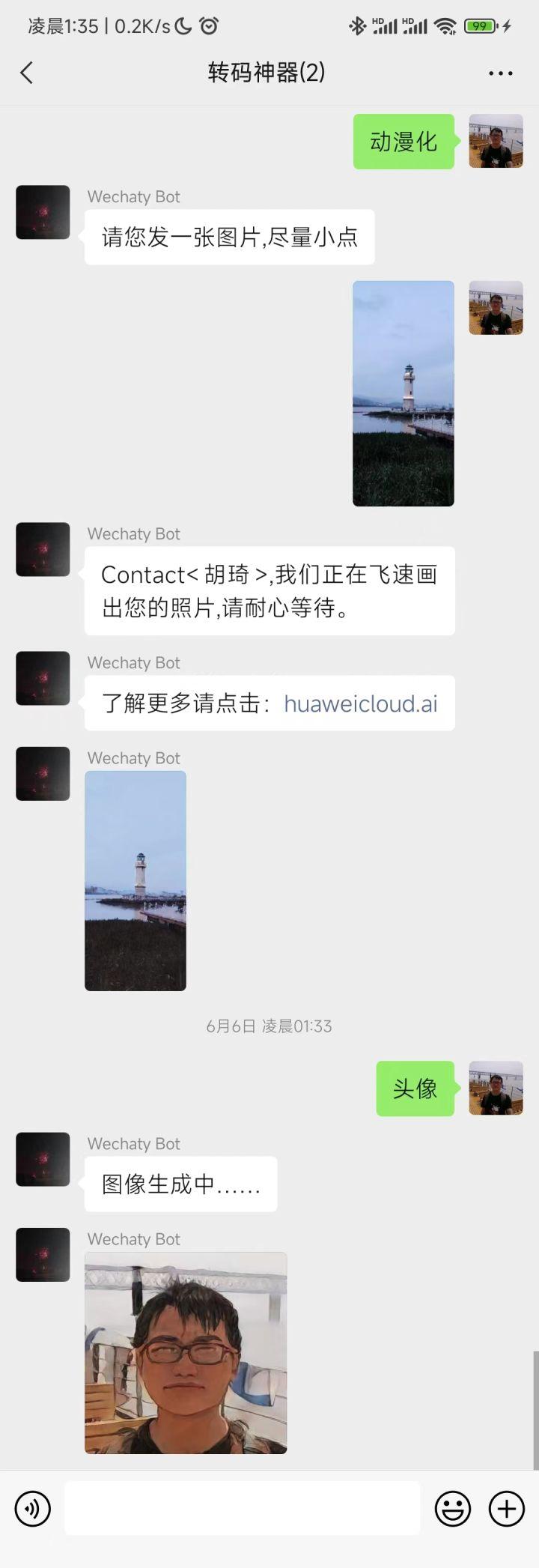Select the voice message icon
This screenshot has height=1568, width=539.
[x=31, y=1509]
